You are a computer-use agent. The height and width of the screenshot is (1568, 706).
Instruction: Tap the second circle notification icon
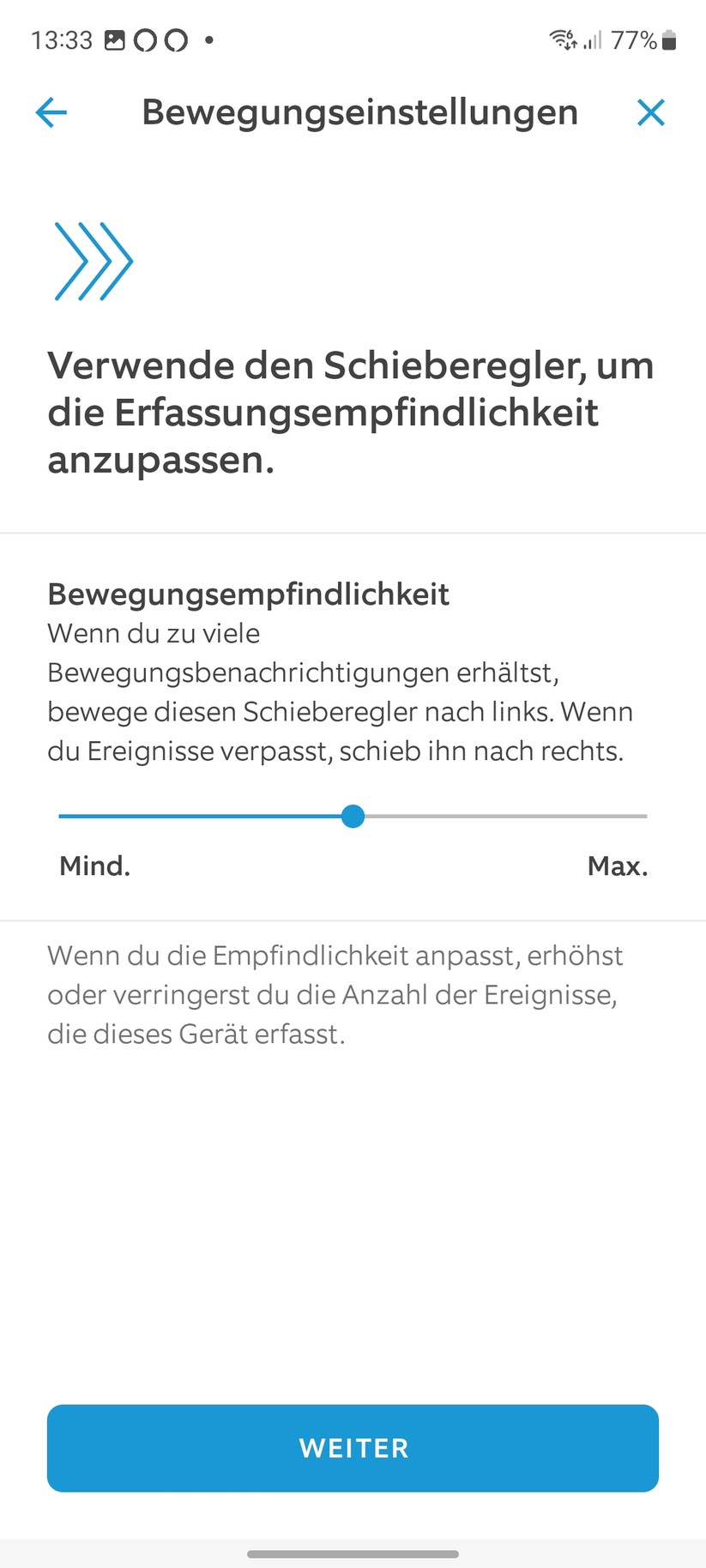coord(174,39)
